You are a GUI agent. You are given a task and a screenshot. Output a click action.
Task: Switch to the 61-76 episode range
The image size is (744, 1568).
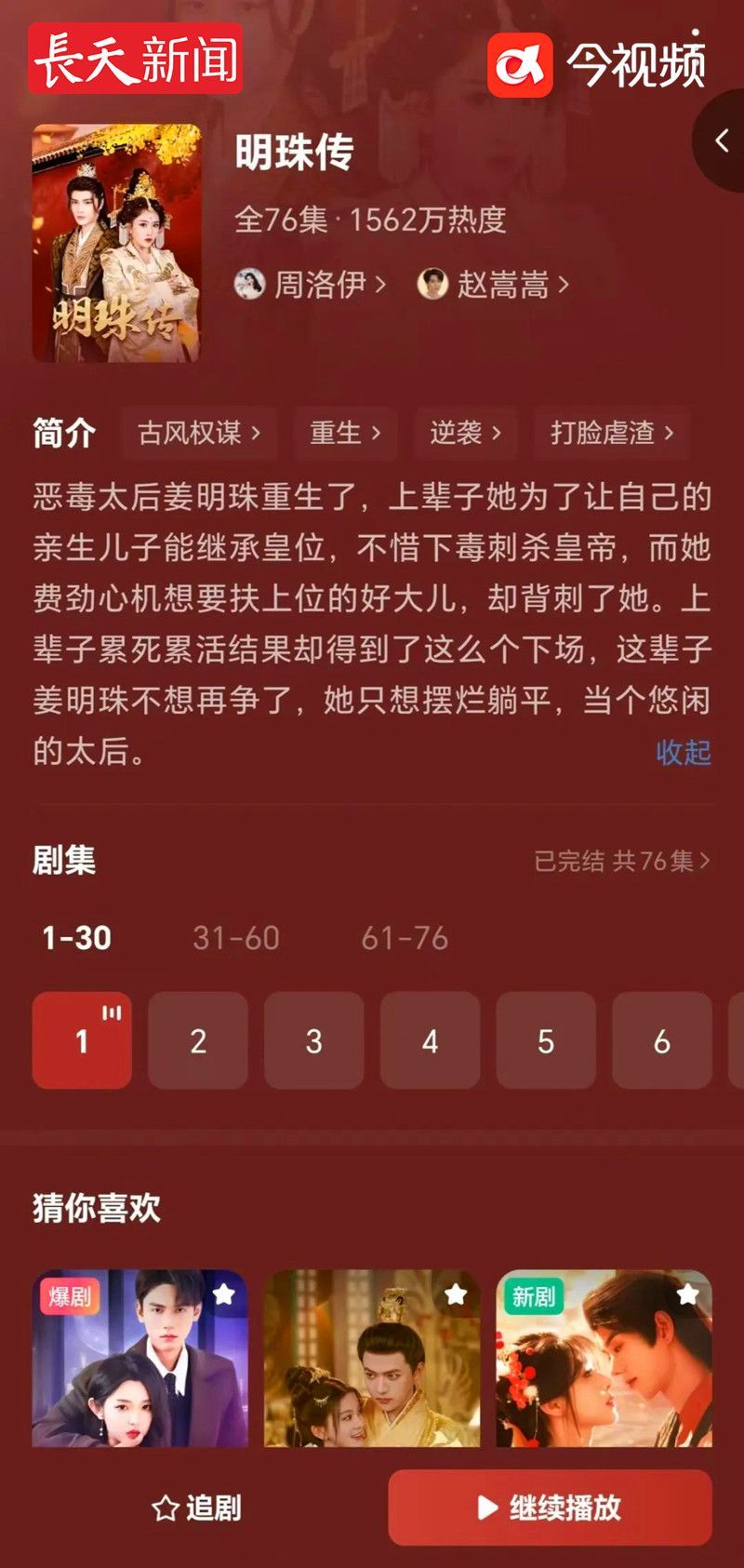(405, 938)
